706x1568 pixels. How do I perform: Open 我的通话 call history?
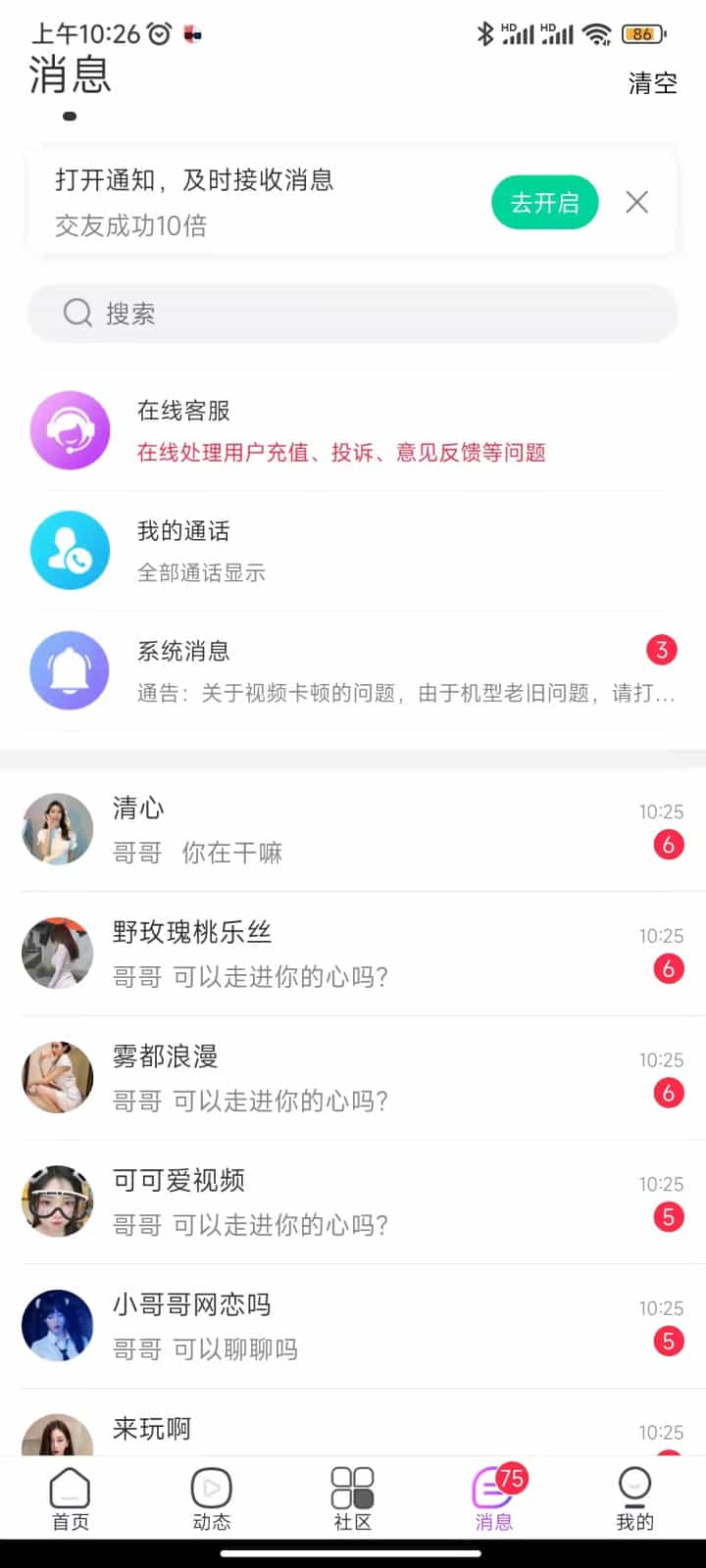[353, 550]
